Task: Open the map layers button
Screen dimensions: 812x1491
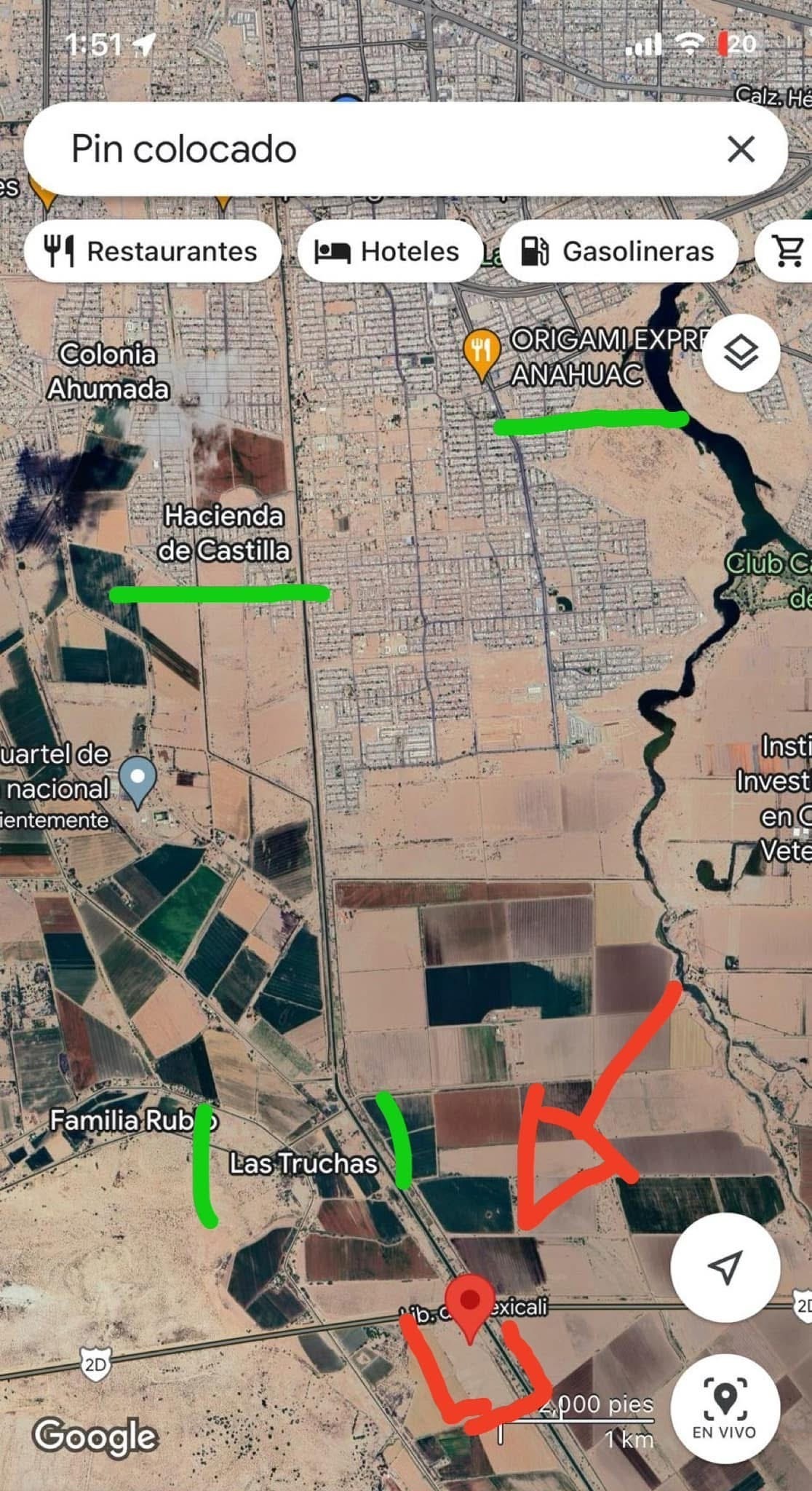Action: pyautogui.click(x=741, y=353)
